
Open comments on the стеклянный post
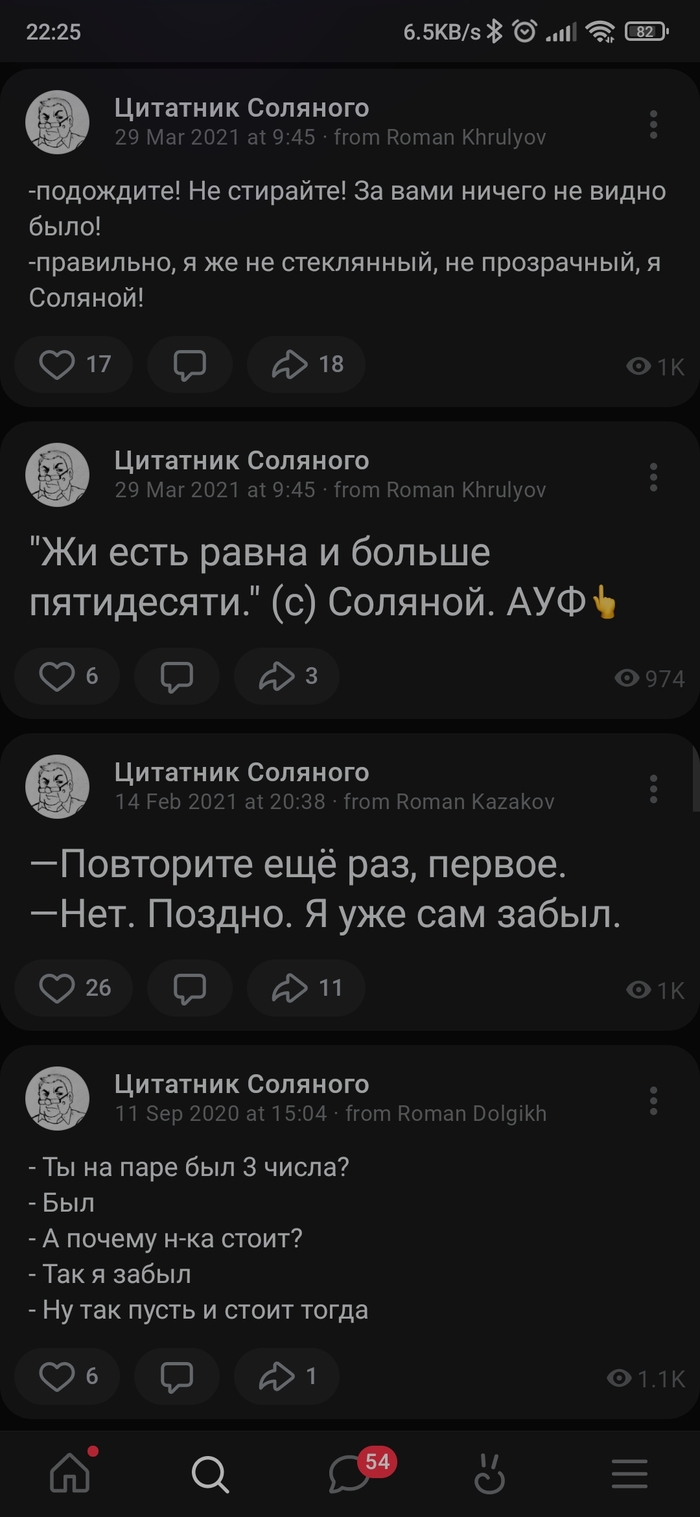(x=190, y=364)
